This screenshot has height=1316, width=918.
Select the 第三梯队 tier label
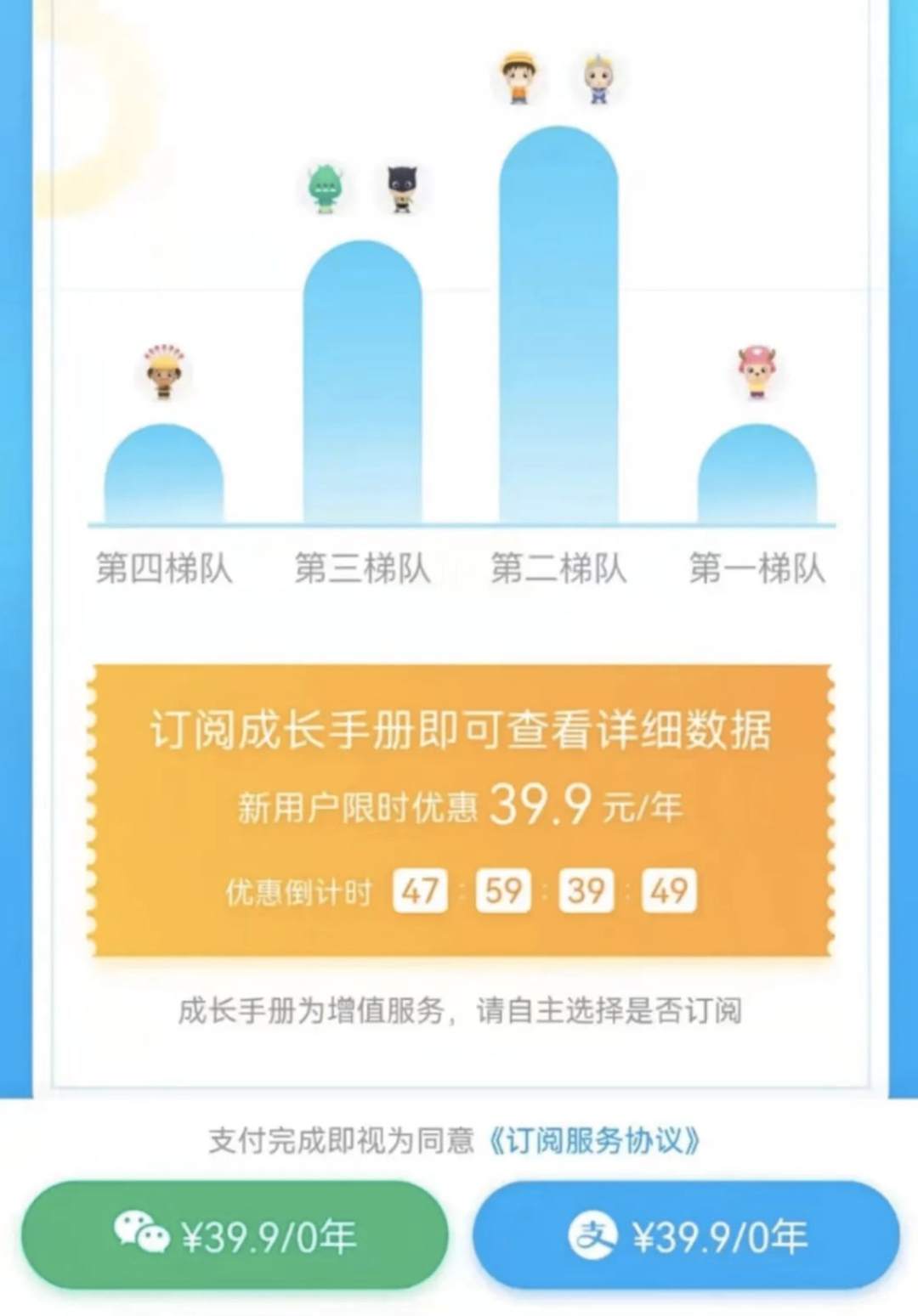coord(364,571)
